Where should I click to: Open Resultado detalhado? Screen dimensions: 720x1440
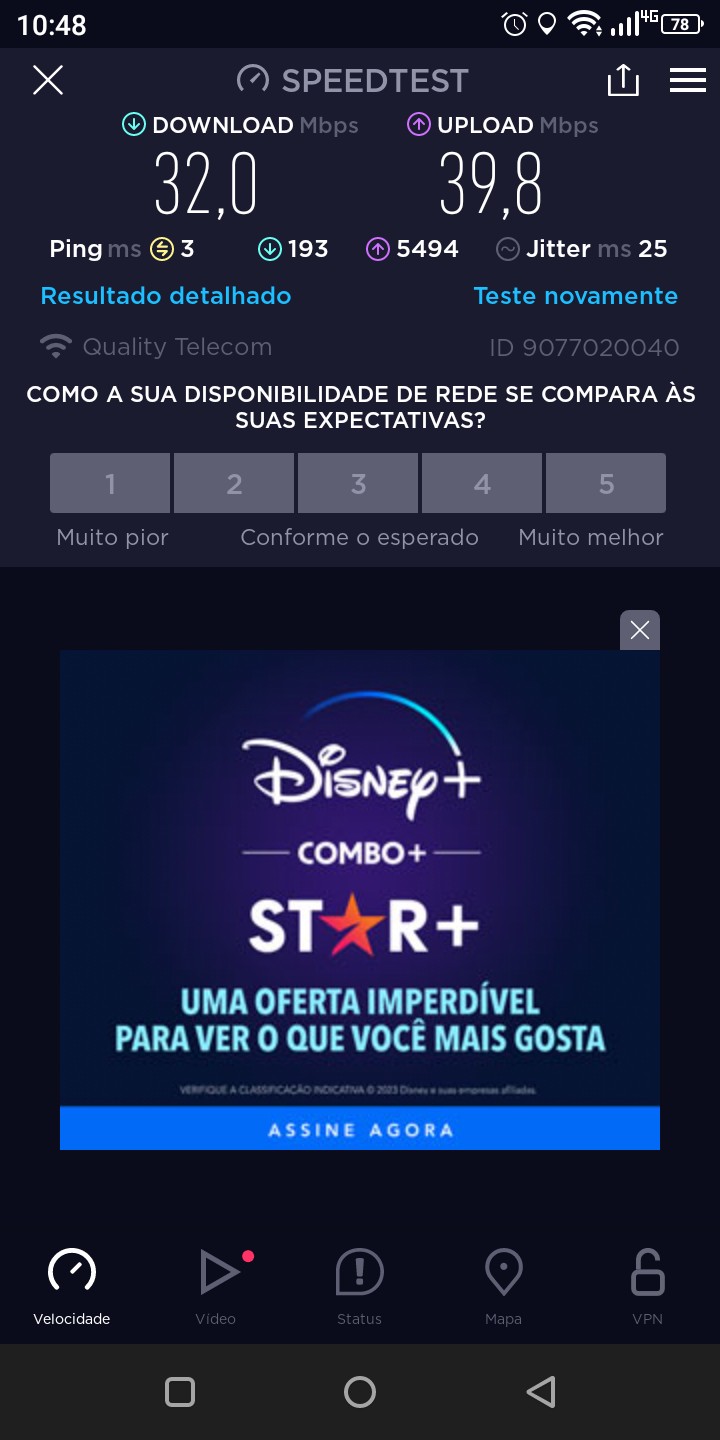[166, 296]
